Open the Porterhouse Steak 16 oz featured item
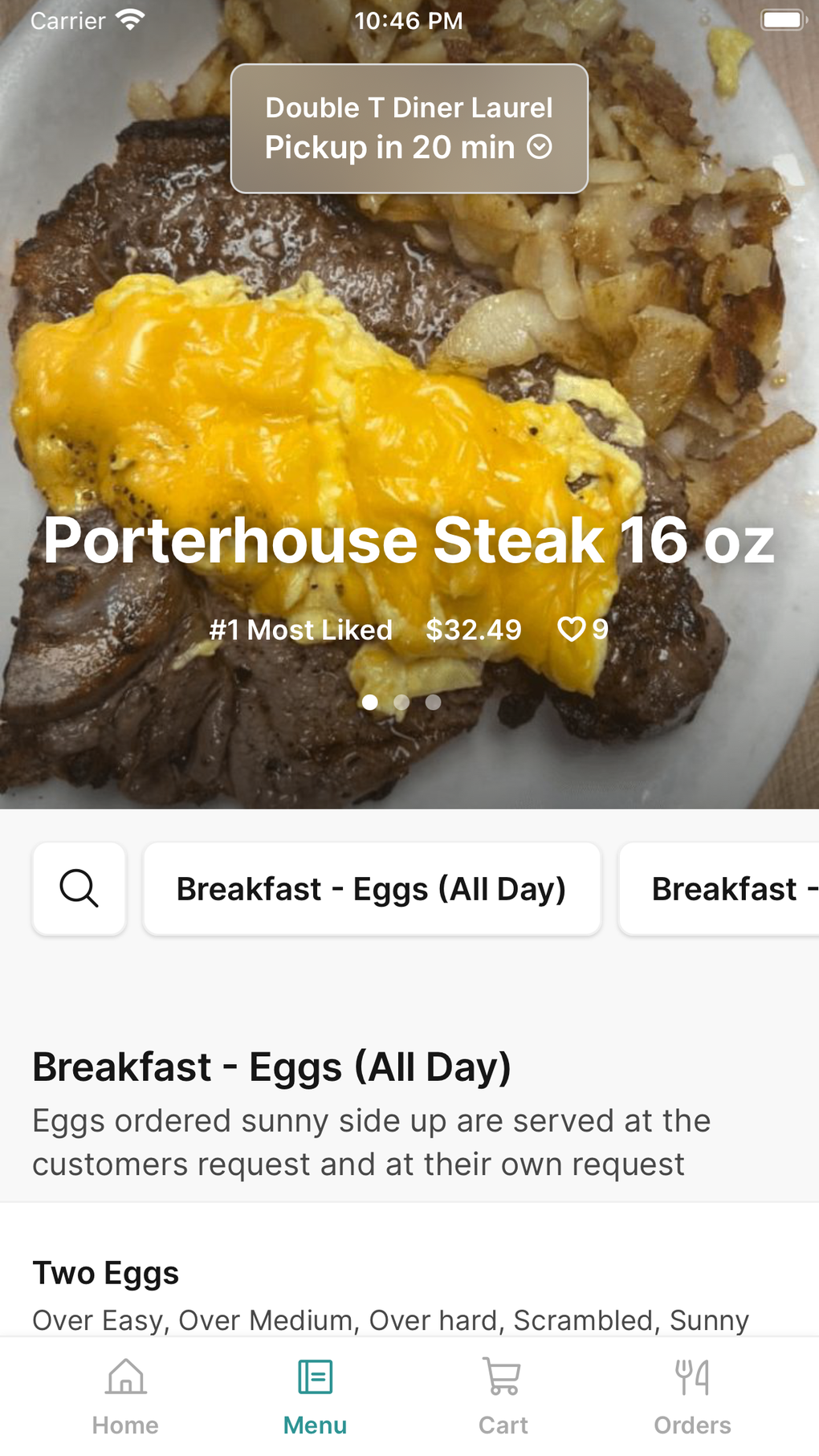 click(x=409, y=540)
